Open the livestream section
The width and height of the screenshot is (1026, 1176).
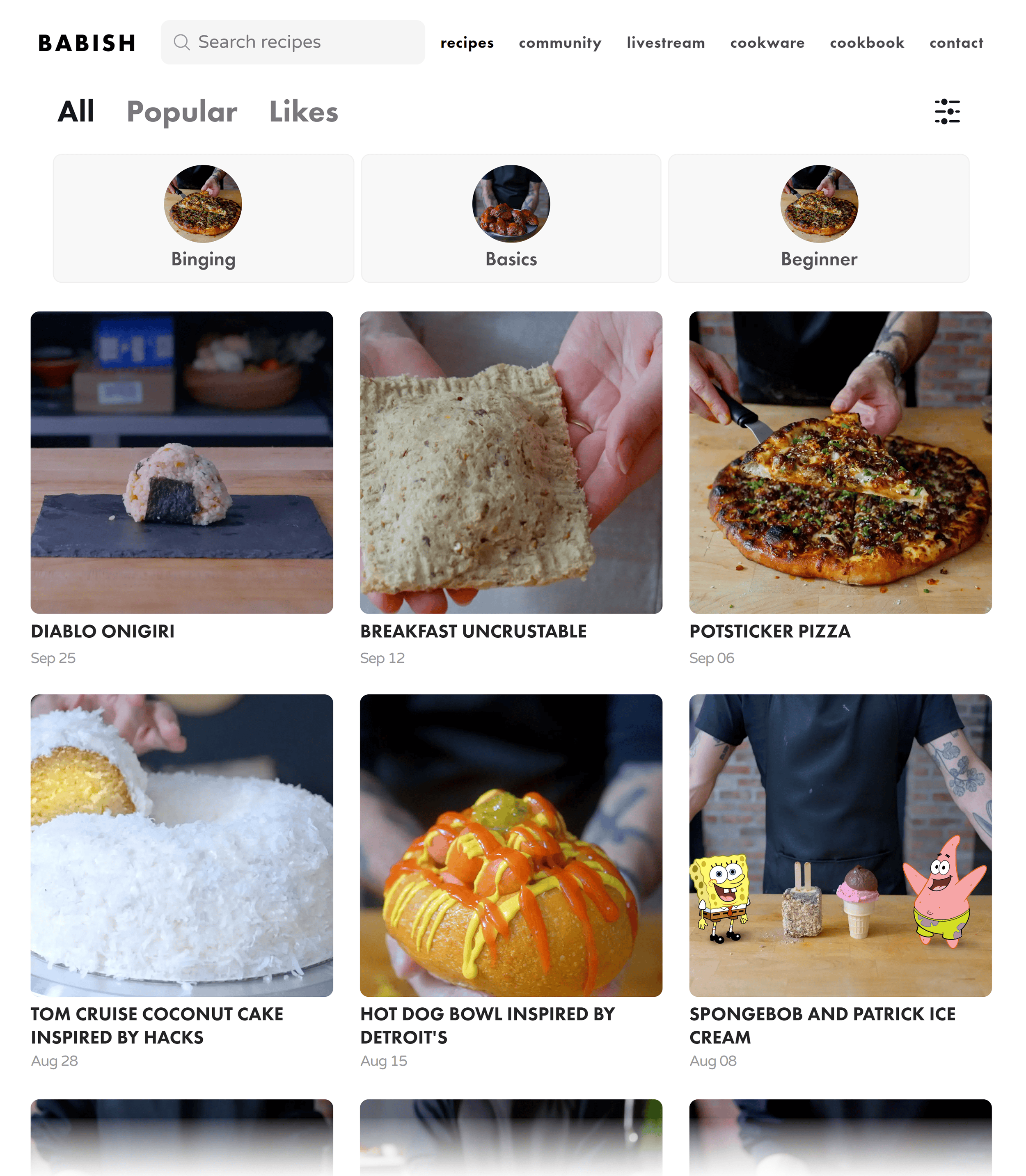666,42
